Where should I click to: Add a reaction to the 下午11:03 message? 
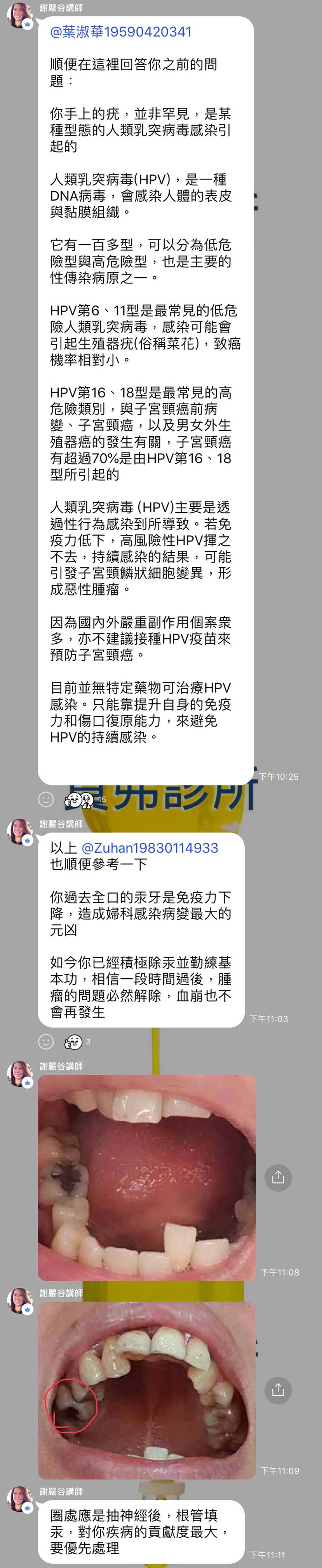46,1041
